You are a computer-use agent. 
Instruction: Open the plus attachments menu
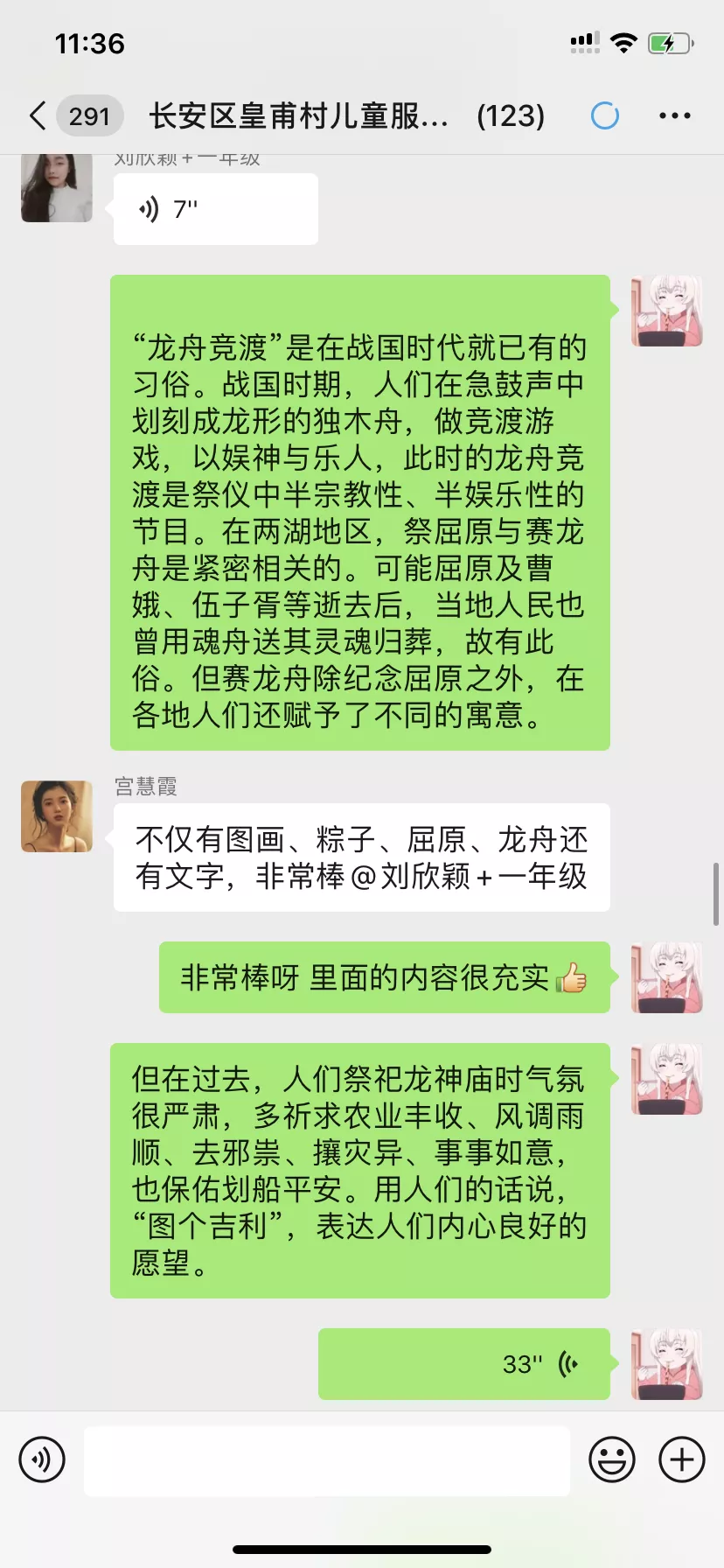point(681,1459)
